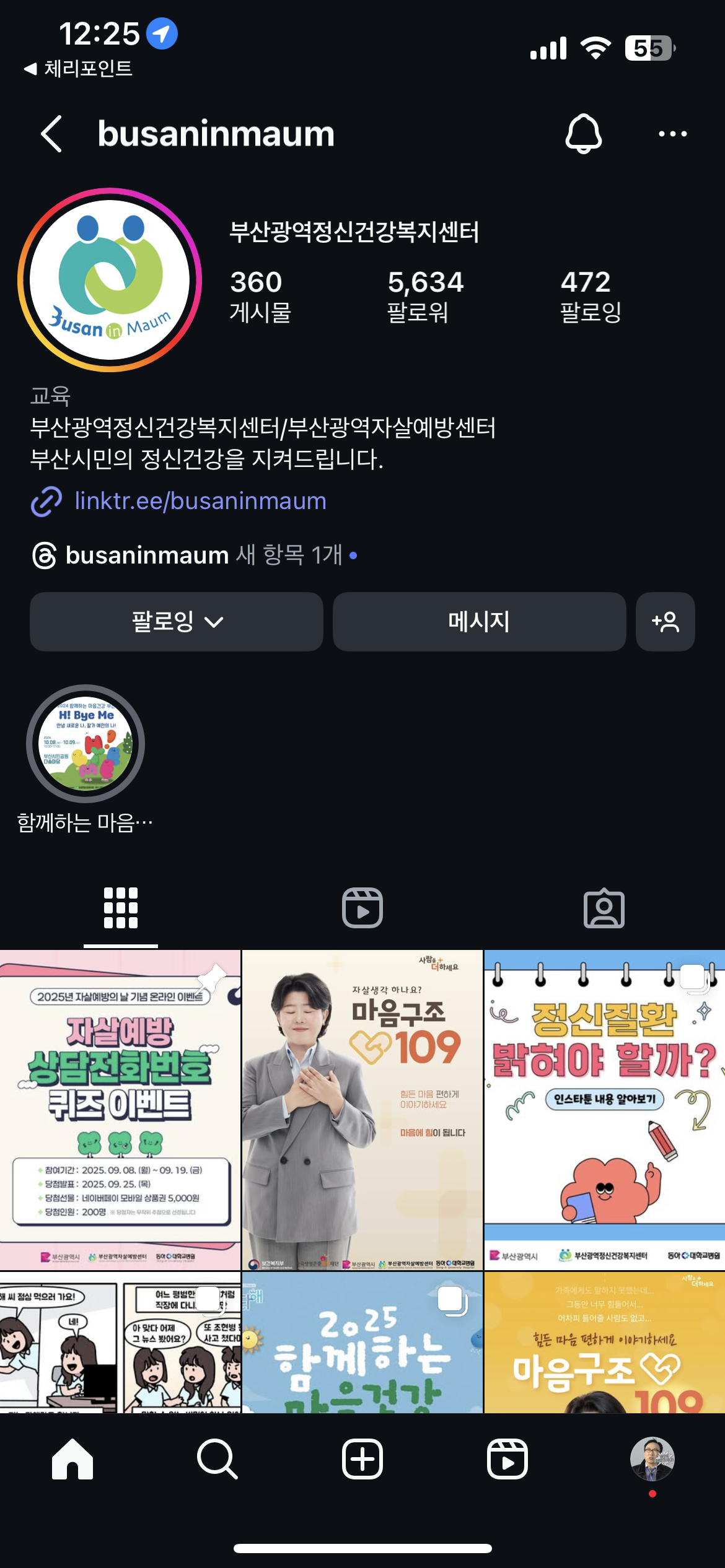Expand the 팔로잉 following options

[177, 622]
